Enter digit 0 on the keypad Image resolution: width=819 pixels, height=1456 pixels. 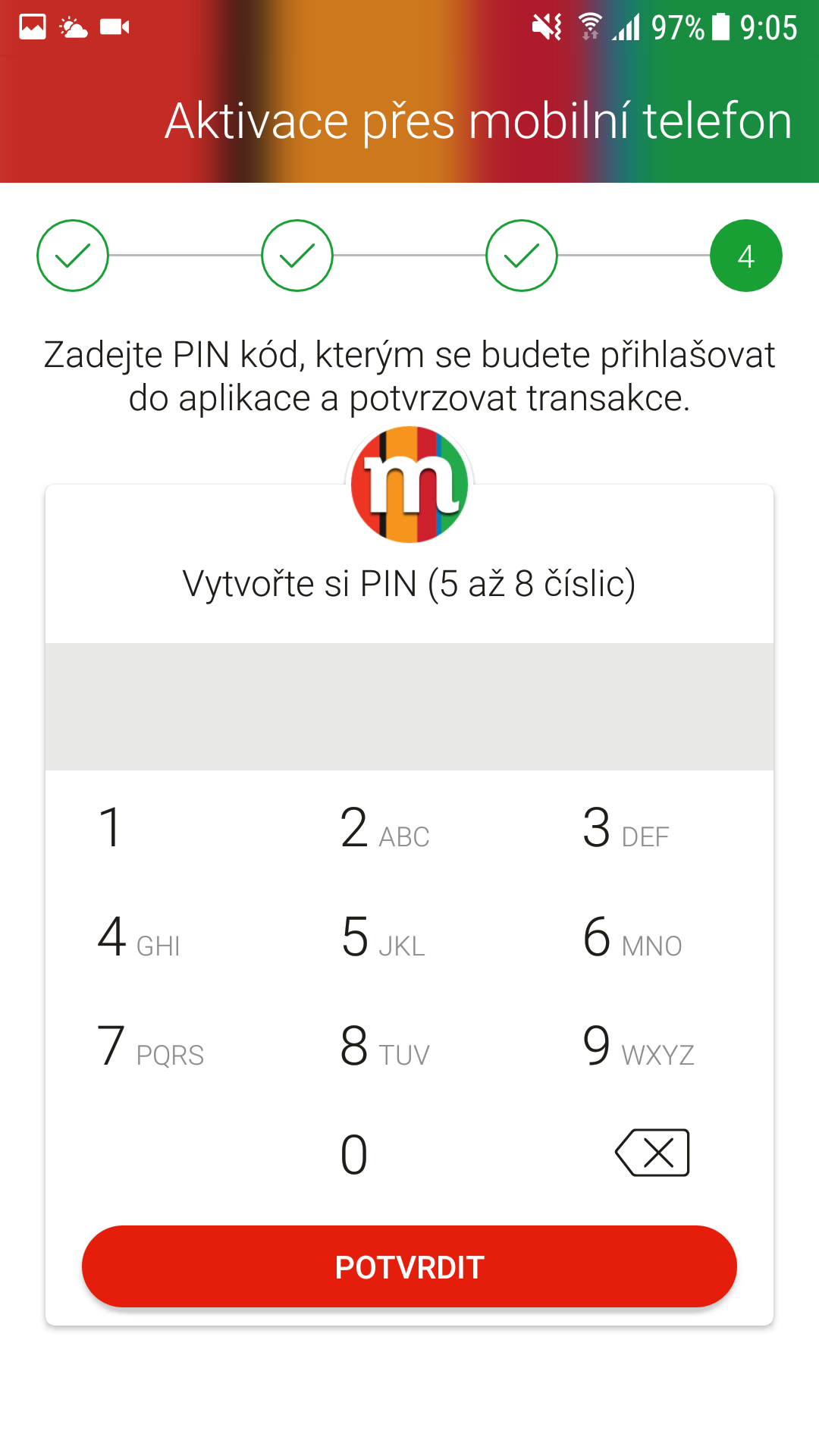354,1155
